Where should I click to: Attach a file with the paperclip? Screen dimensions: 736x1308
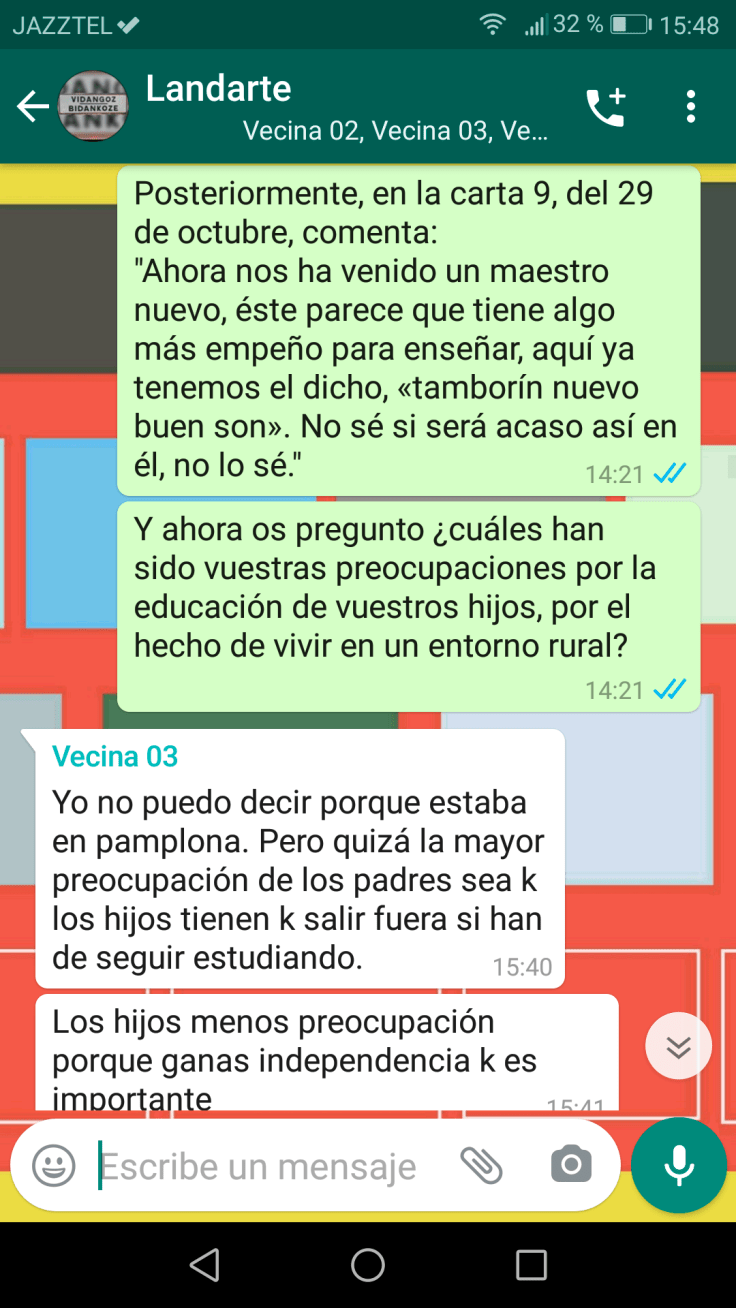(x=481, y=1165)
